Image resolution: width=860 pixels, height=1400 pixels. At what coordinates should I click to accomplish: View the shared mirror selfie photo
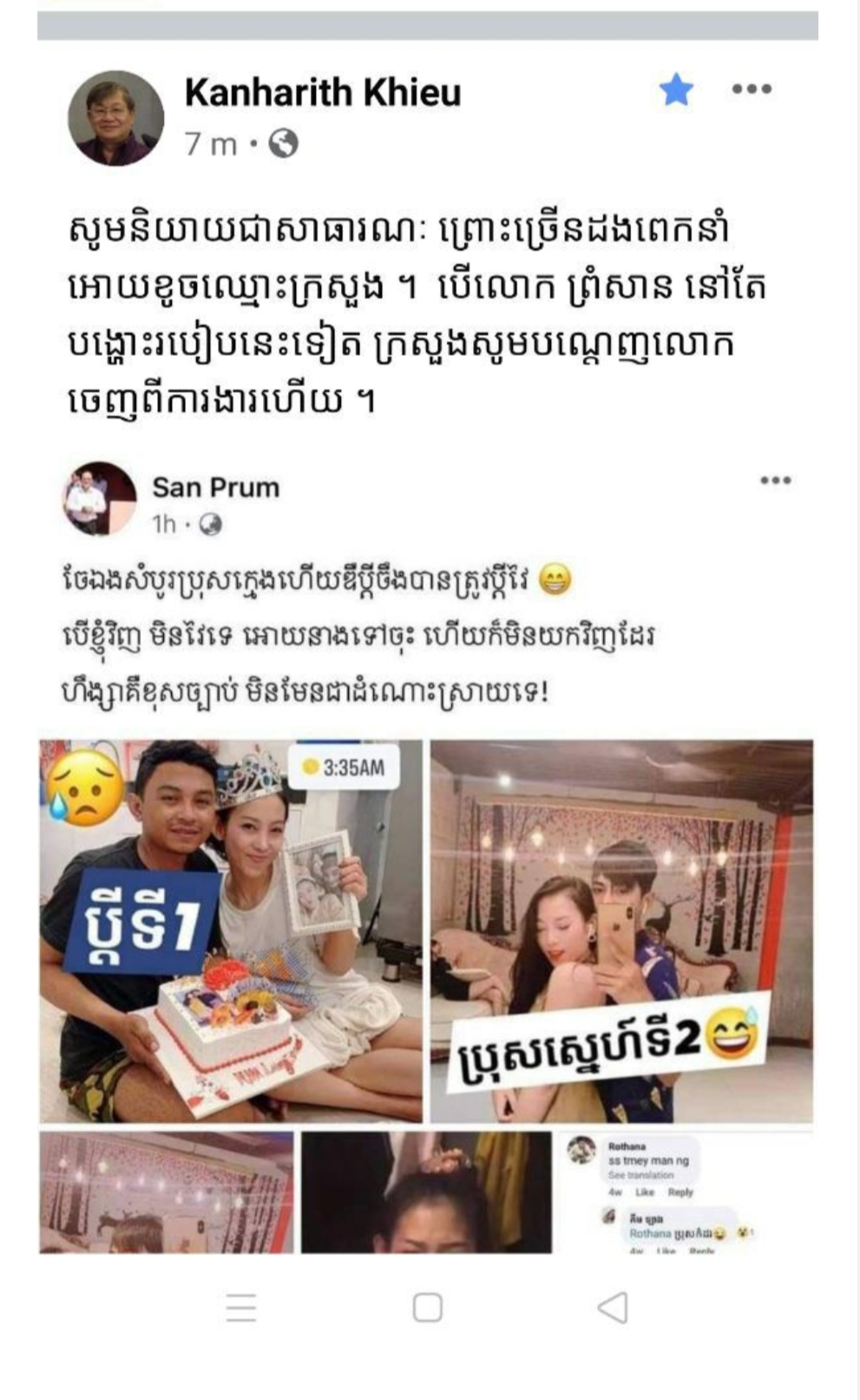click(621, 930)
